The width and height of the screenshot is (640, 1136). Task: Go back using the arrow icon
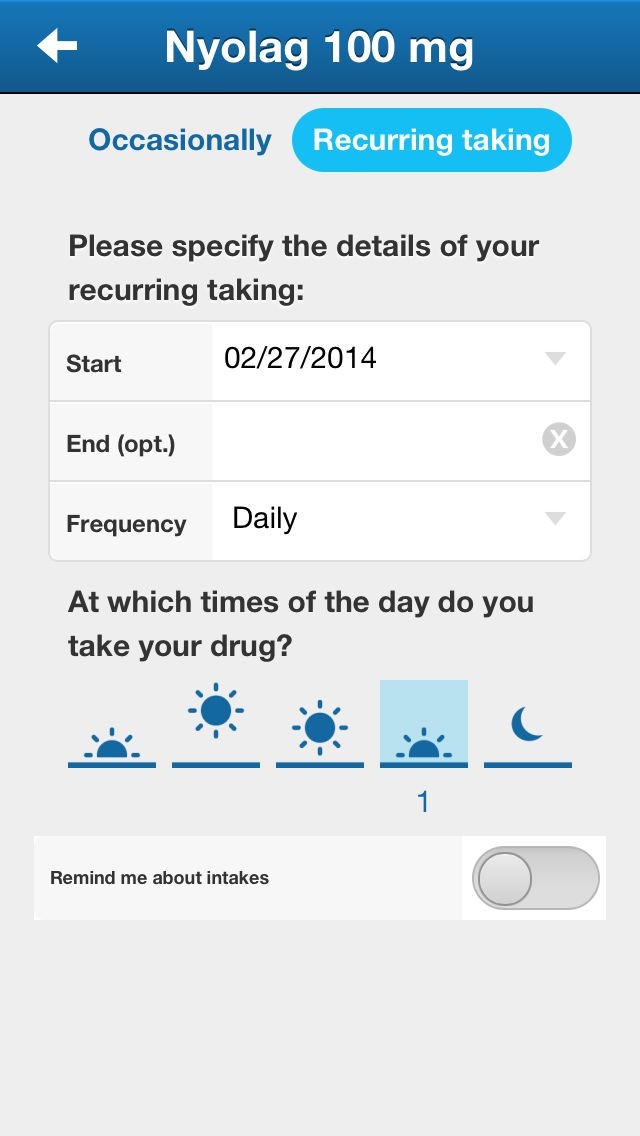[57, 46]
